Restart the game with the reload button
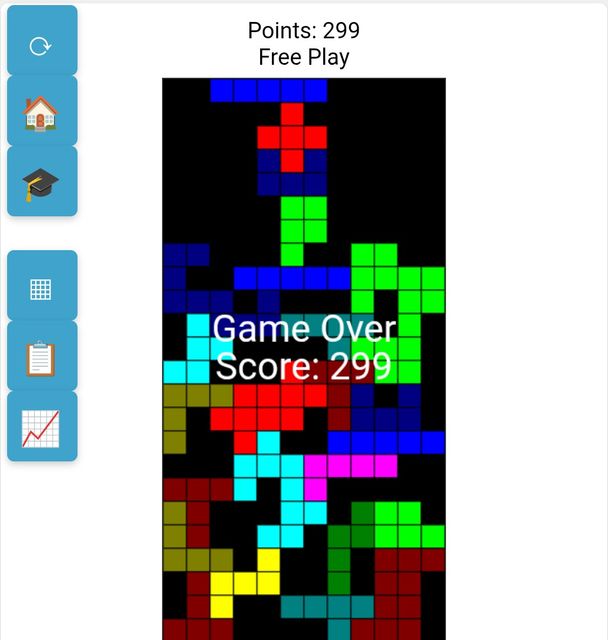608x640 pixels. [x=41, y=45]
